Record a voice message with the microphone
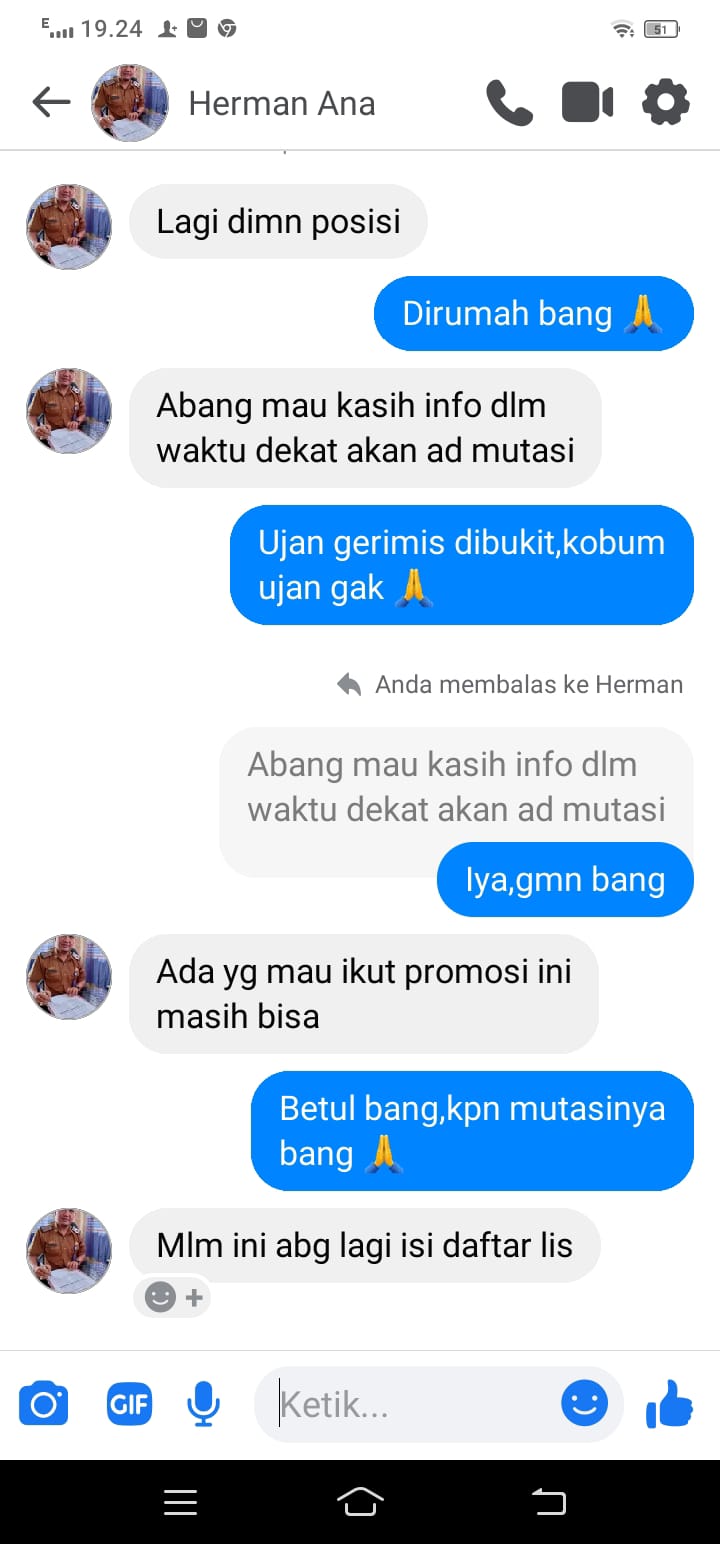720x1544 pixels. coord(203,1404)
